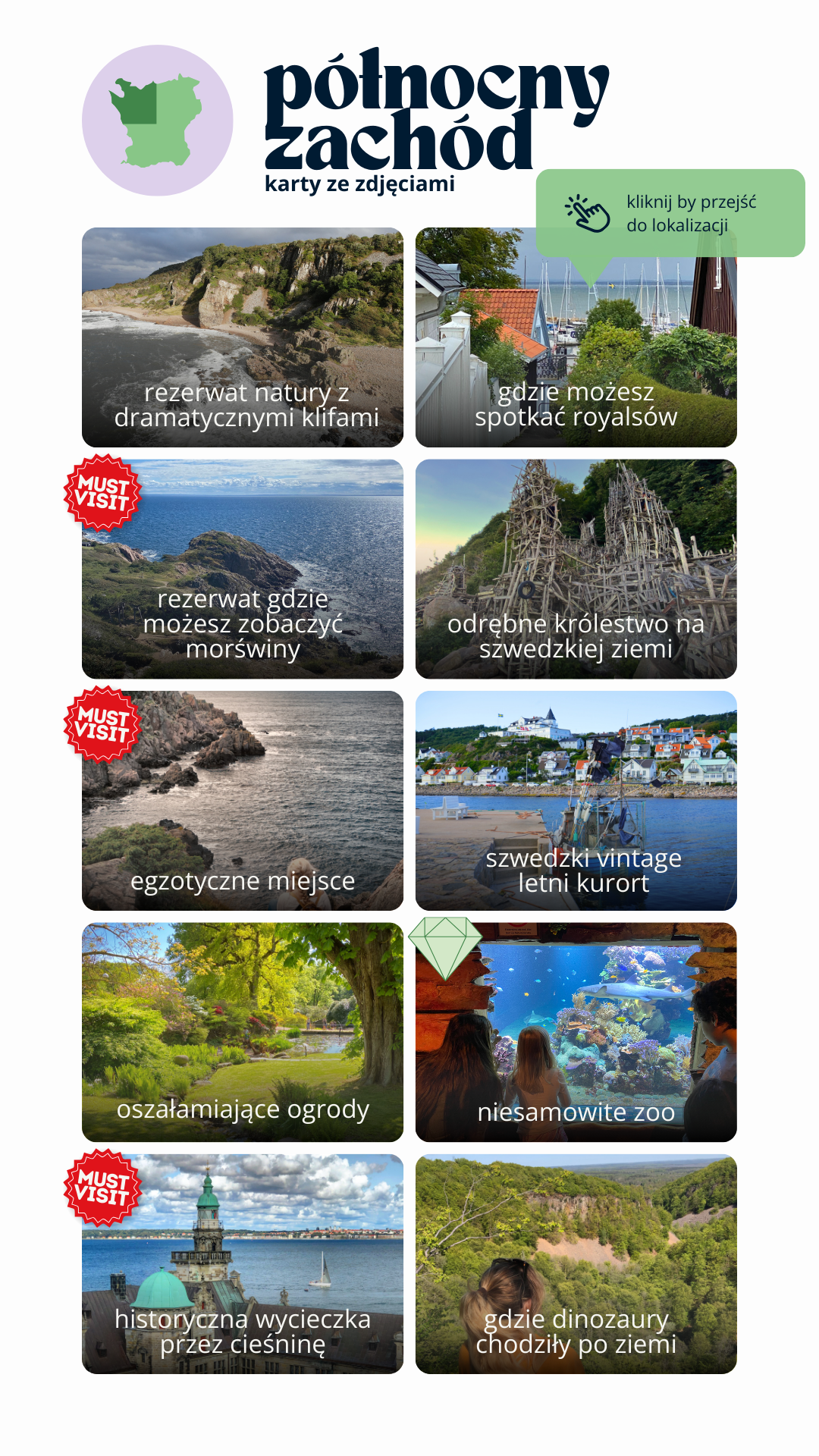This screenshot has height=1456, width=819.
Task: Select the card 'rezerwat gdzie możesz zobaczyć morświny'
Action: pos(243,569)
